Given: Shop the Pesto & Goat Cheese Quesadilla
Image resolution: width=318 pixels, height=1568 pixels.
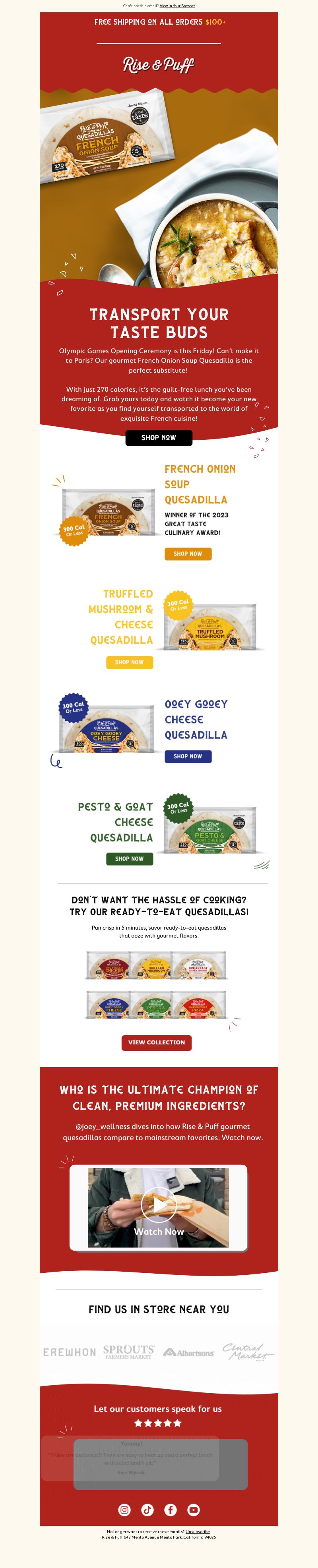Looking at the screenshot, I should point(129,859).
